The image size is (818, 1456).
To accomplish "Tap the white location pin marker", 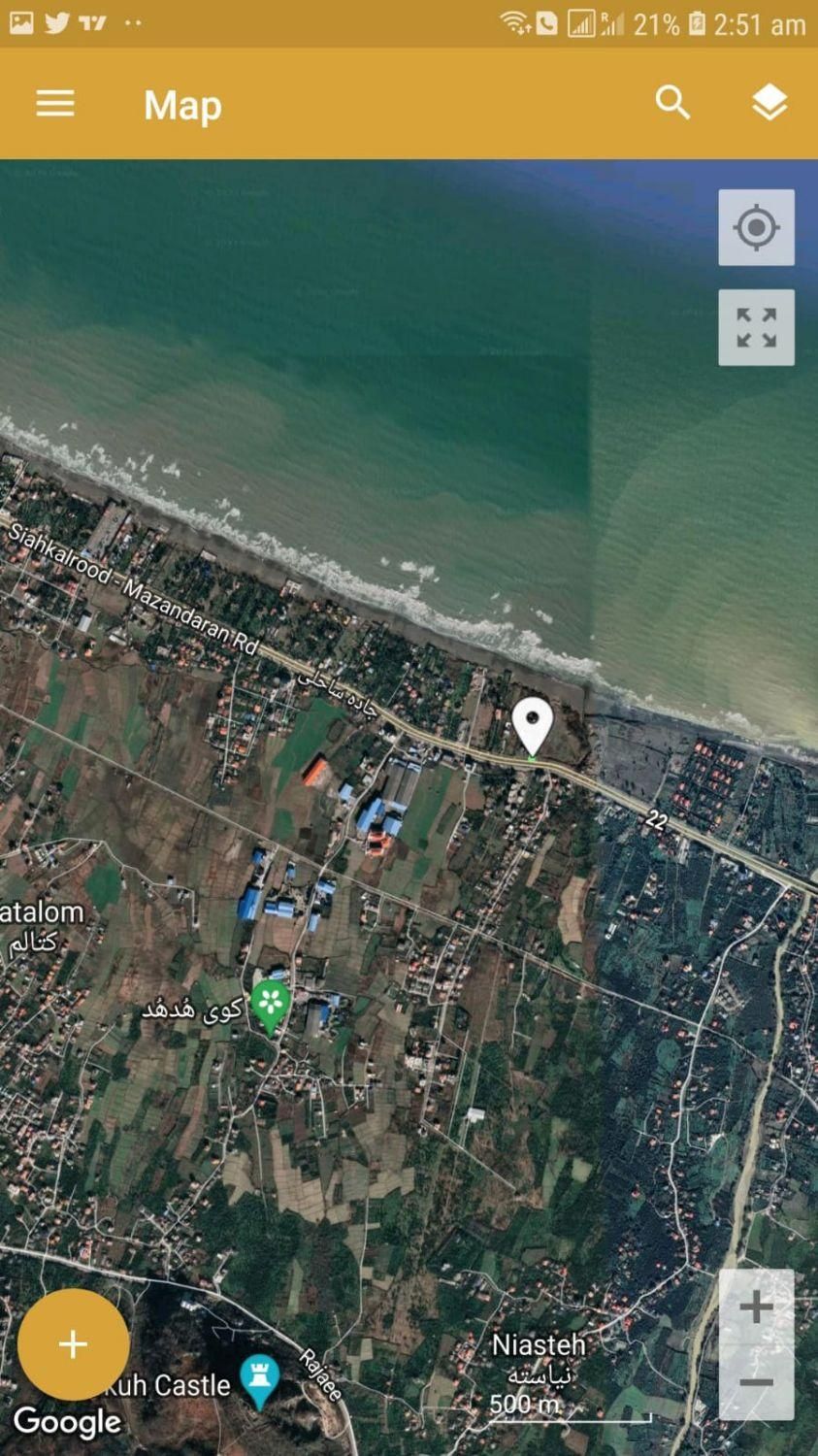I will click(533, 724).
